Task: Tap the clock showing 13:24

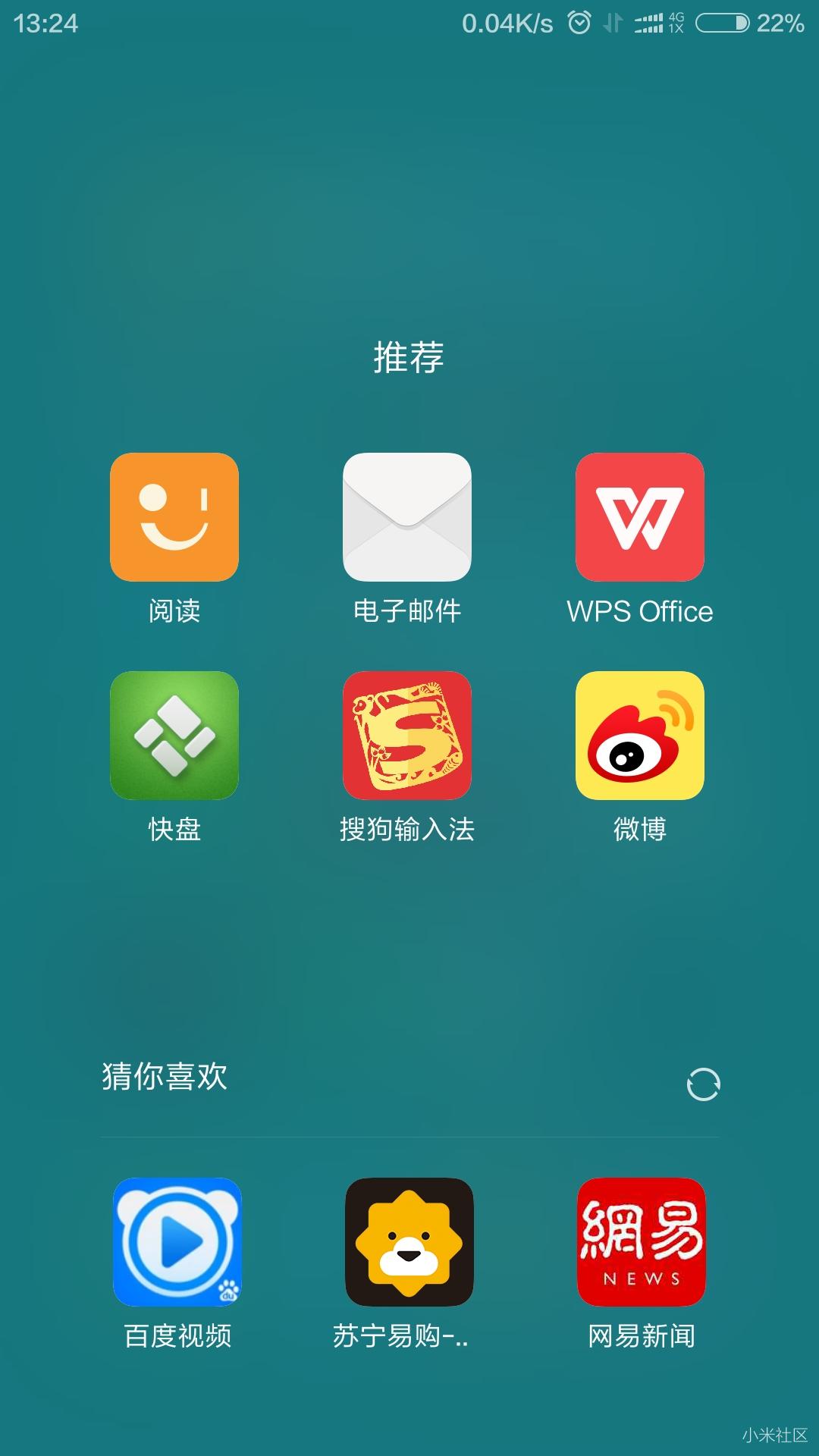Action: 43,23
